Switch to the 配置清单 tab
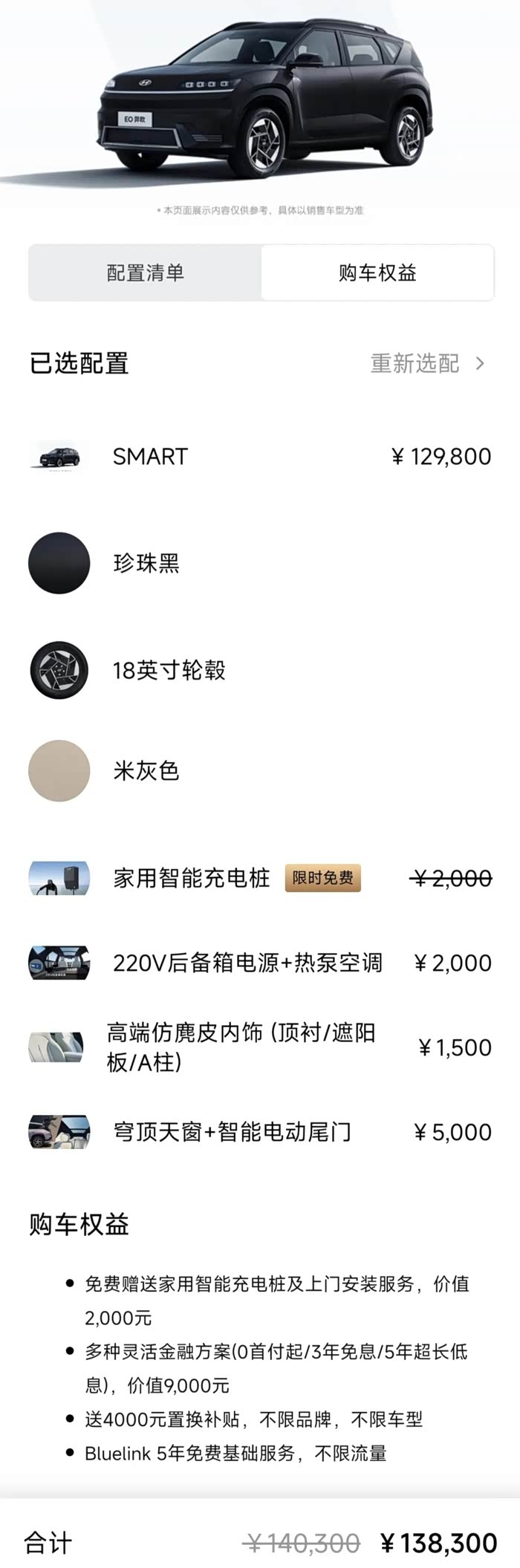The image size is (520, 1568). click(x=146, y=273)
